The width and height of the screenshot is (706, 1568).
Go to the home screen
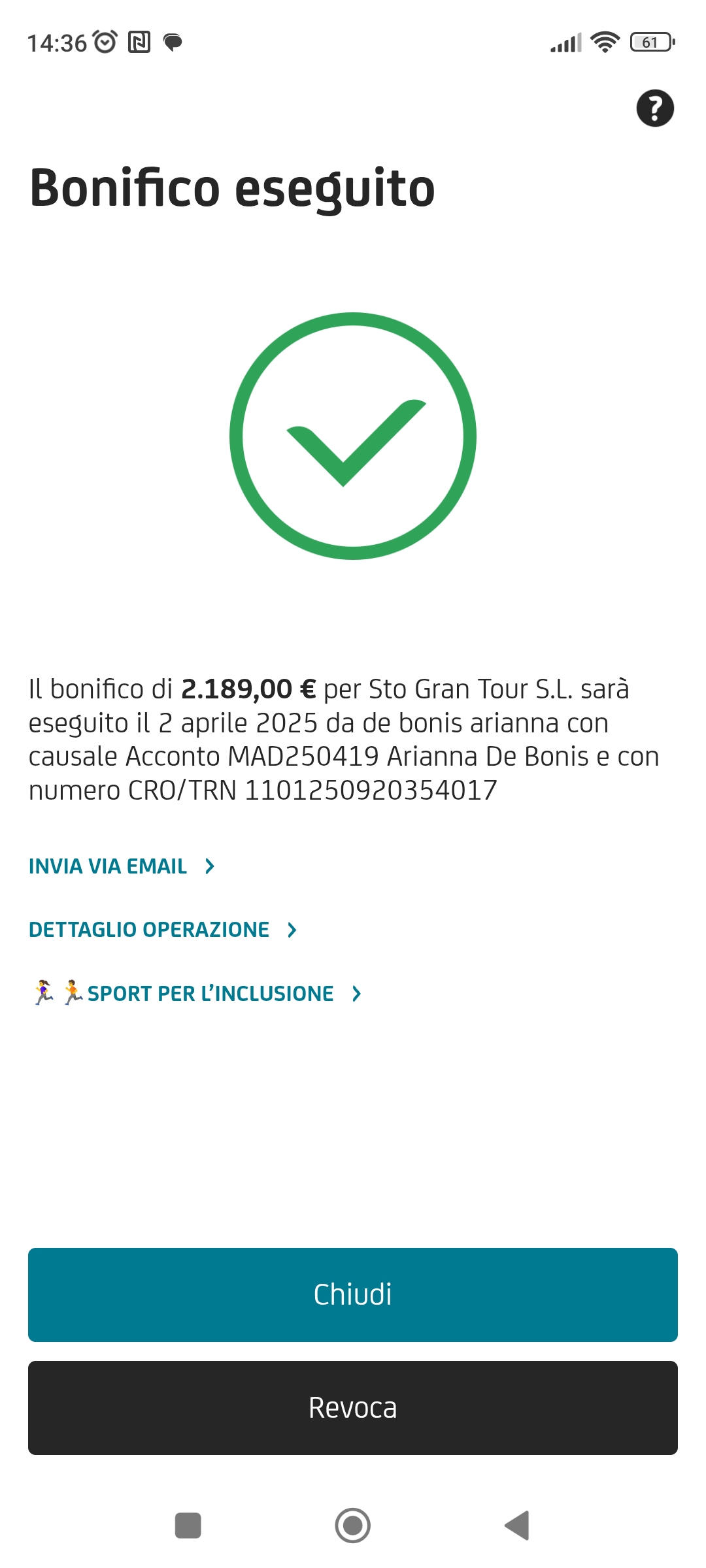pos(353,1526)
